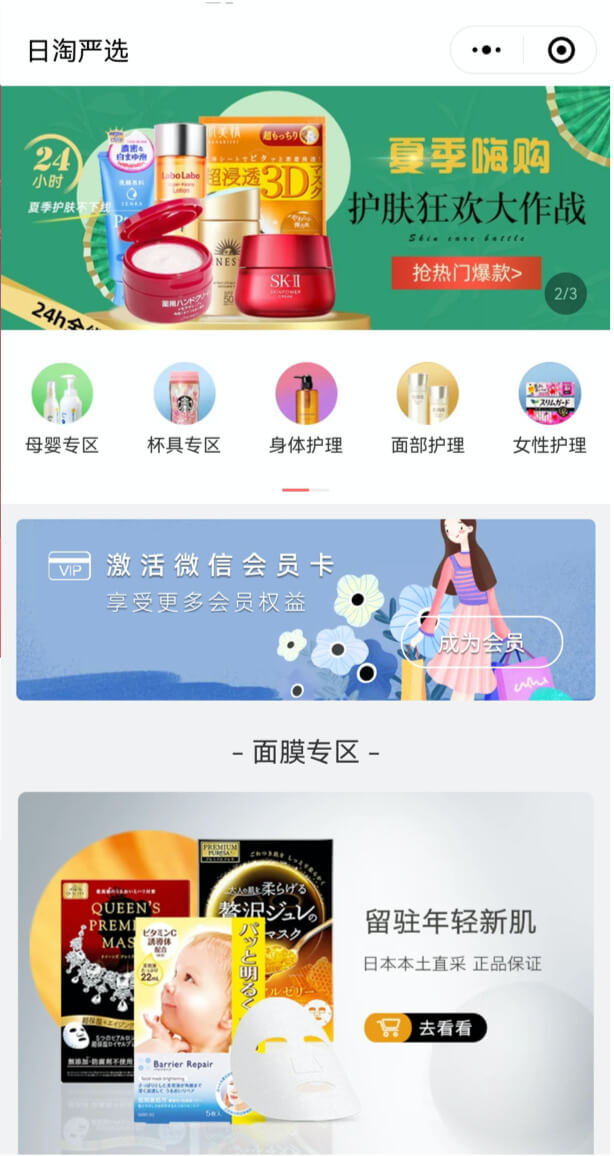Viewport: 614px width, 1156px height.
Task: Browse the 身体护理 category
Action: tap(306, 409)
